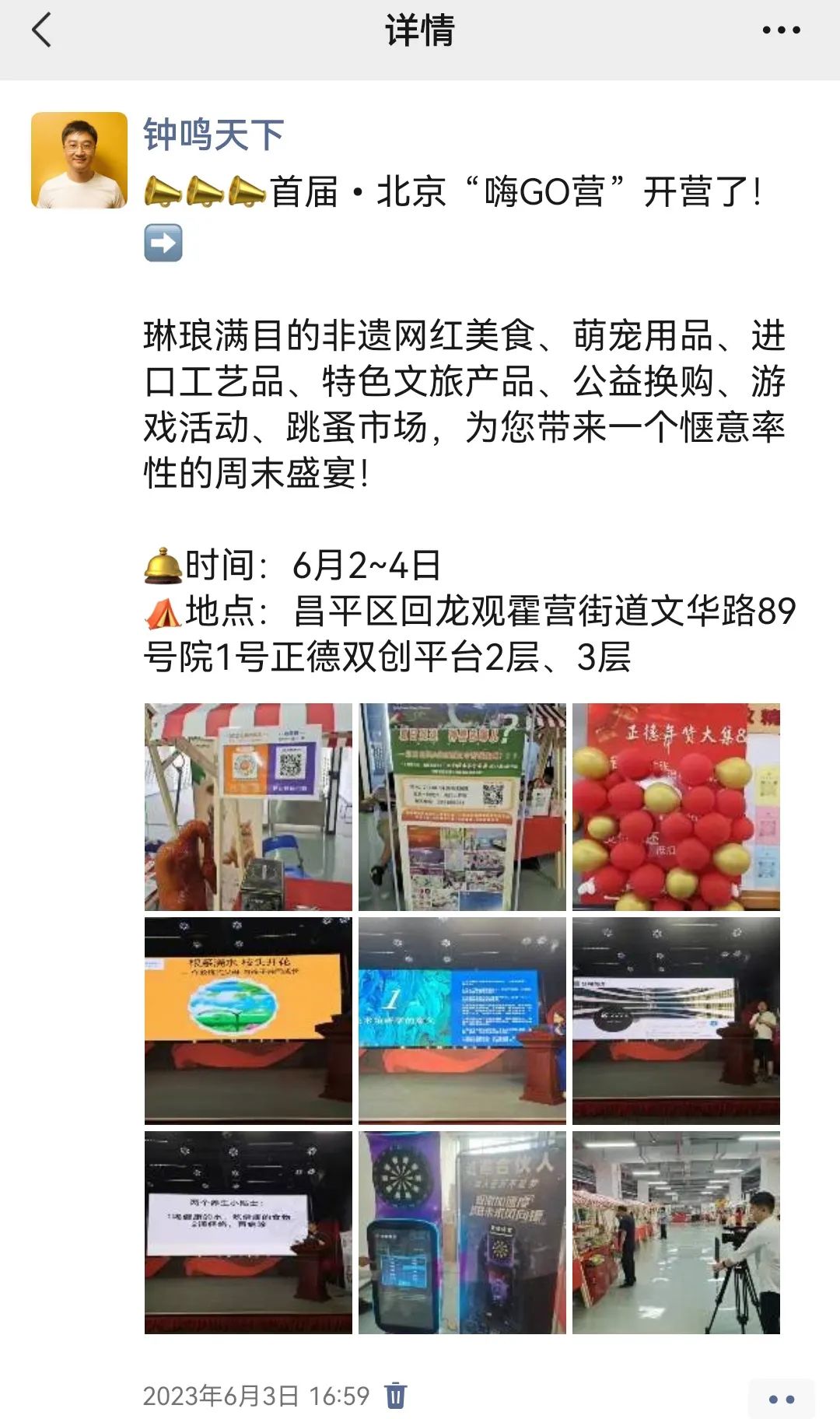View the roast duck stall photo

tap(248, 807)
